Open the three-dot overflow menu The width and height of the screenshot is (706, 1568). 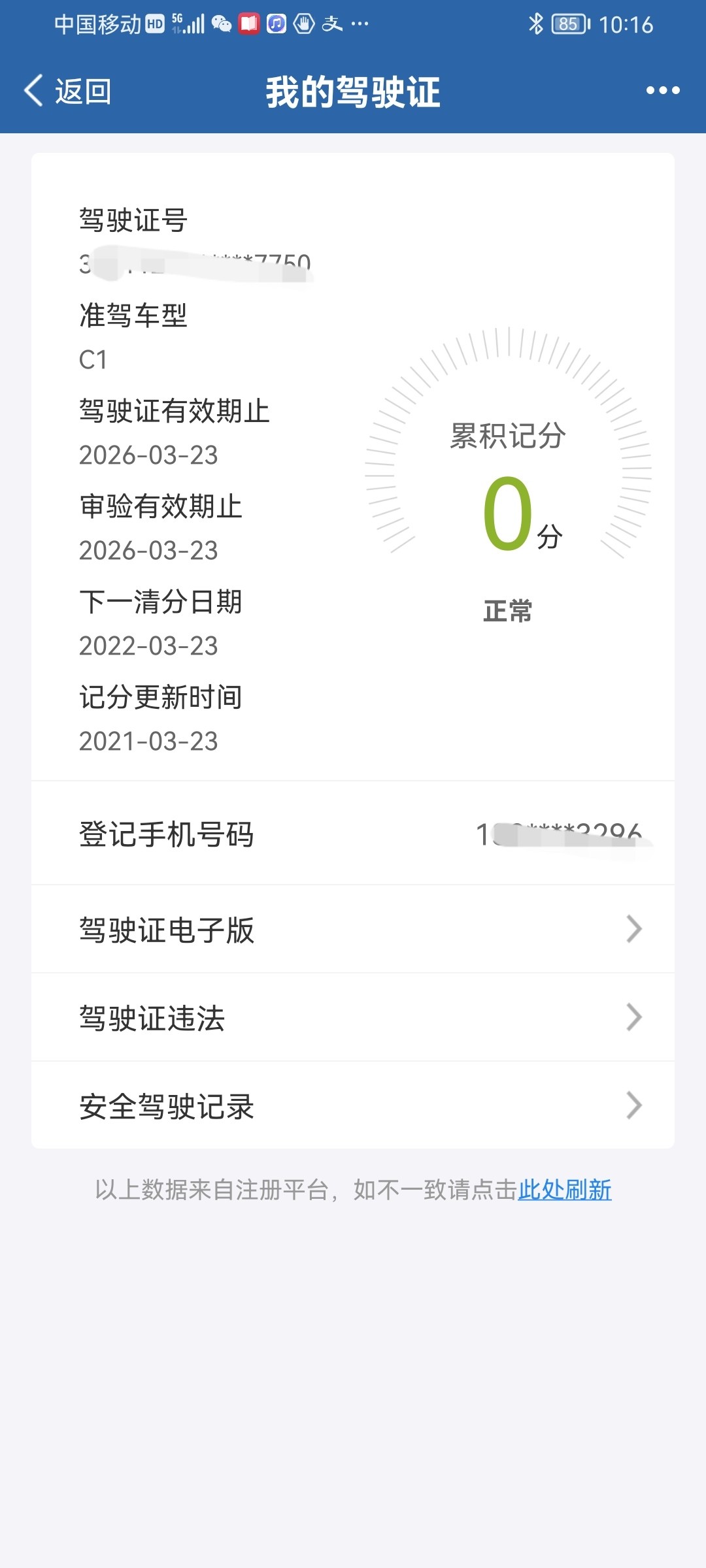[x=662, y=91]
